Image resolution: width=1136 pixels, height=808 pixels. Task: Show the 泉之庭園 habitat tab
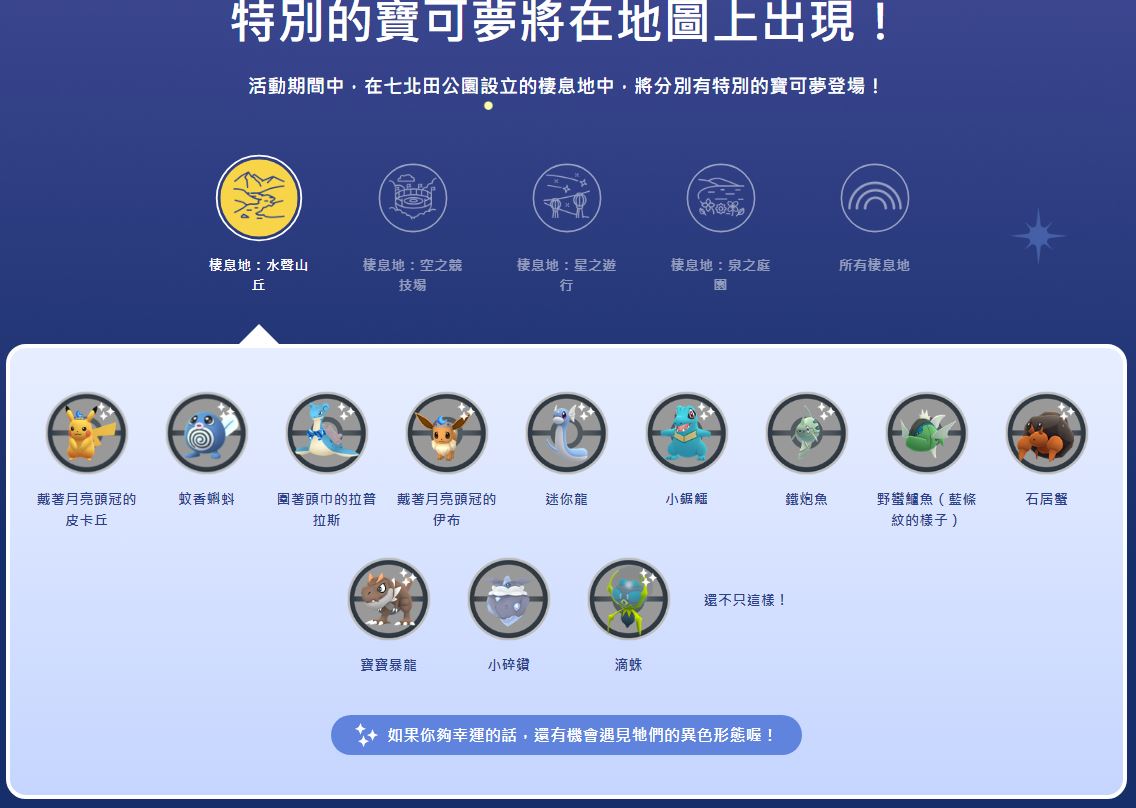pos(720,199)
